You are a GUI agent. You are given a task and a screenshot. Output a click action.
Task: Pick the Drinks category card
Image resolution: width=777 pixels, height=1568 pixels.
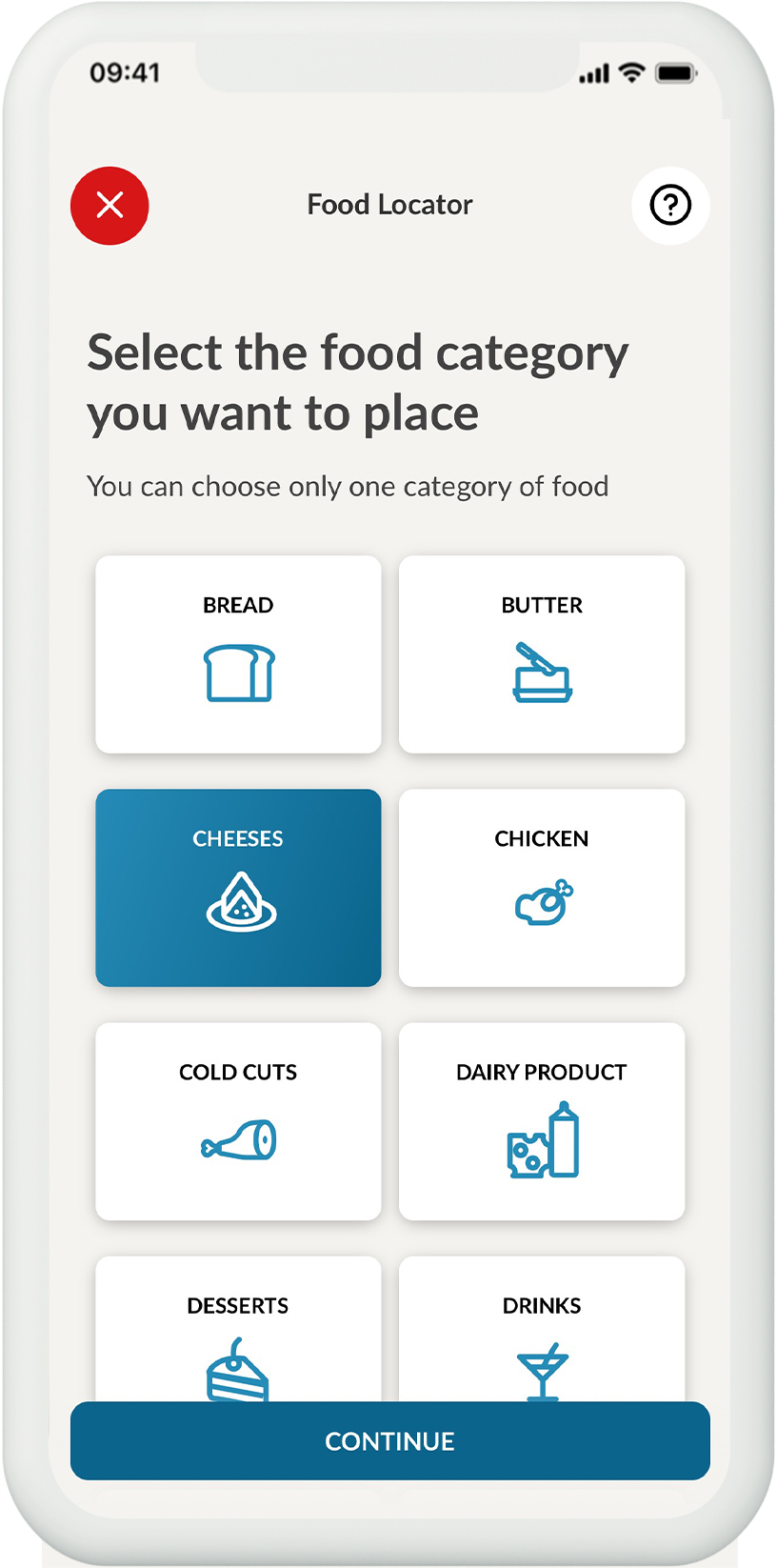pos(542,1329)
